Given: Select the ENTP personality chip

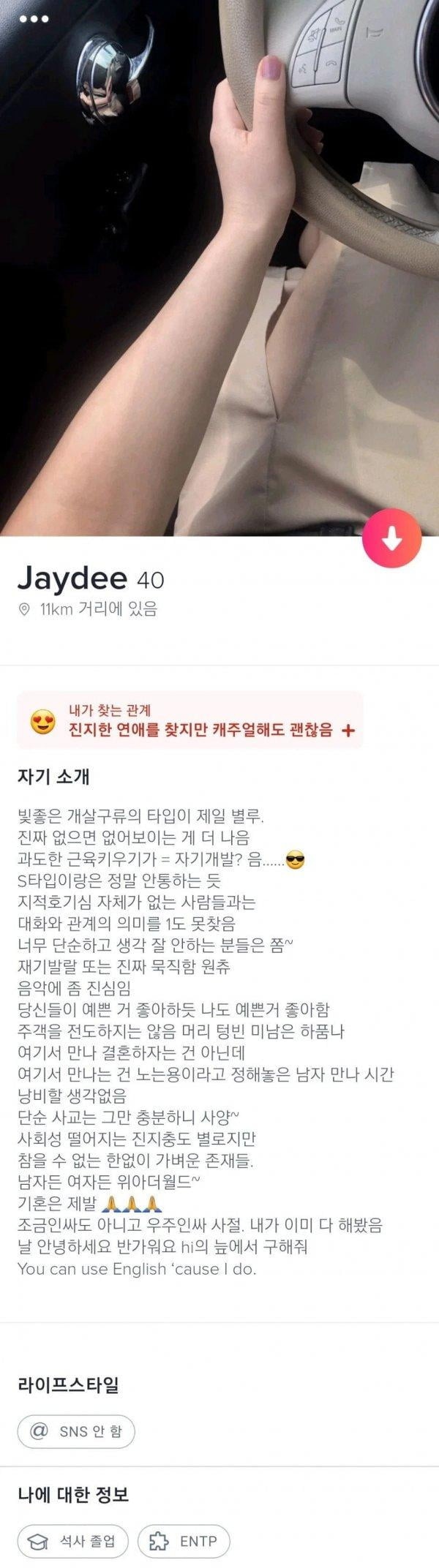Looking at the screenshot, I should point(183,1542).
